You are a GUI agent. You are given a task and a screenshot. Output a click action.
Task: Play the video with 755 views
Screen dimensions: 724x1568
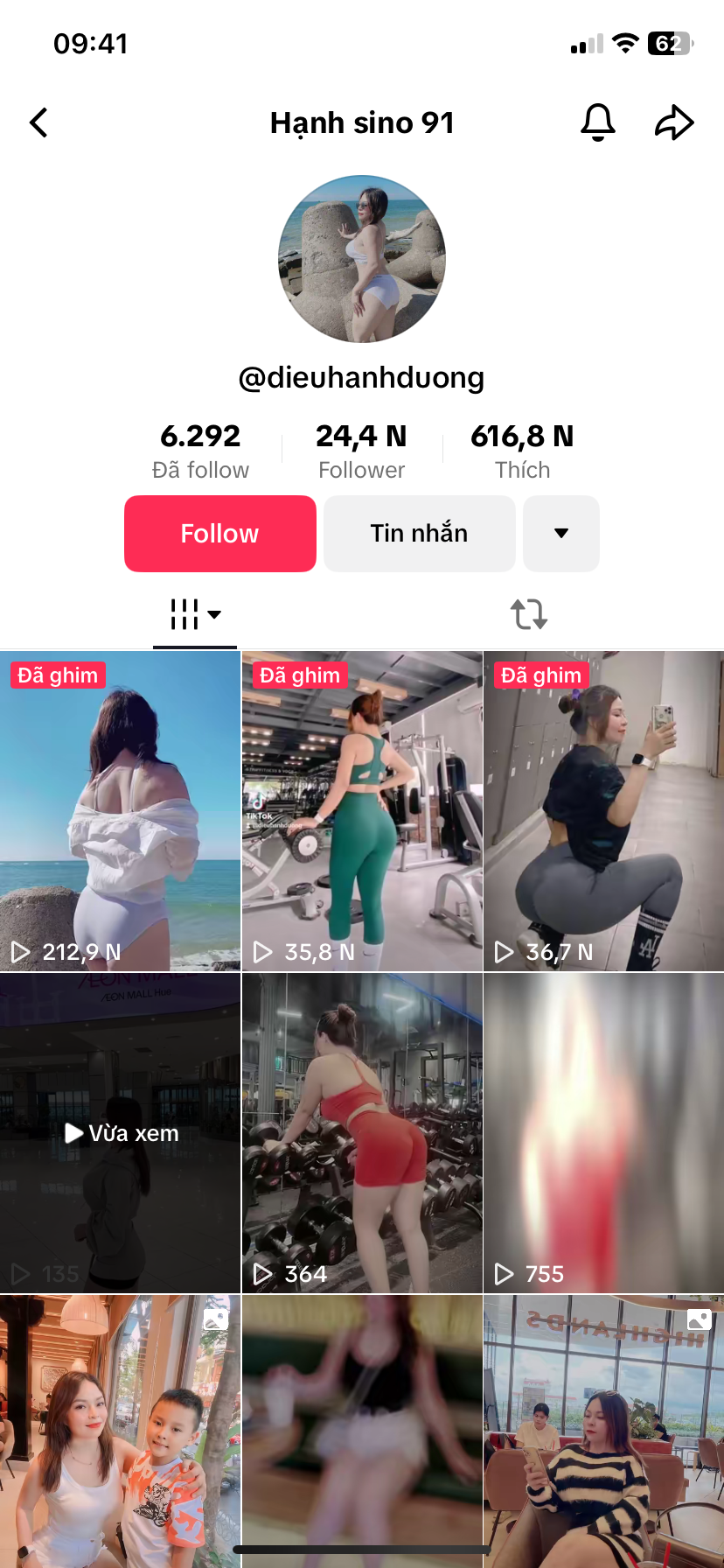pyautogui.click(x=603, y=1133)
